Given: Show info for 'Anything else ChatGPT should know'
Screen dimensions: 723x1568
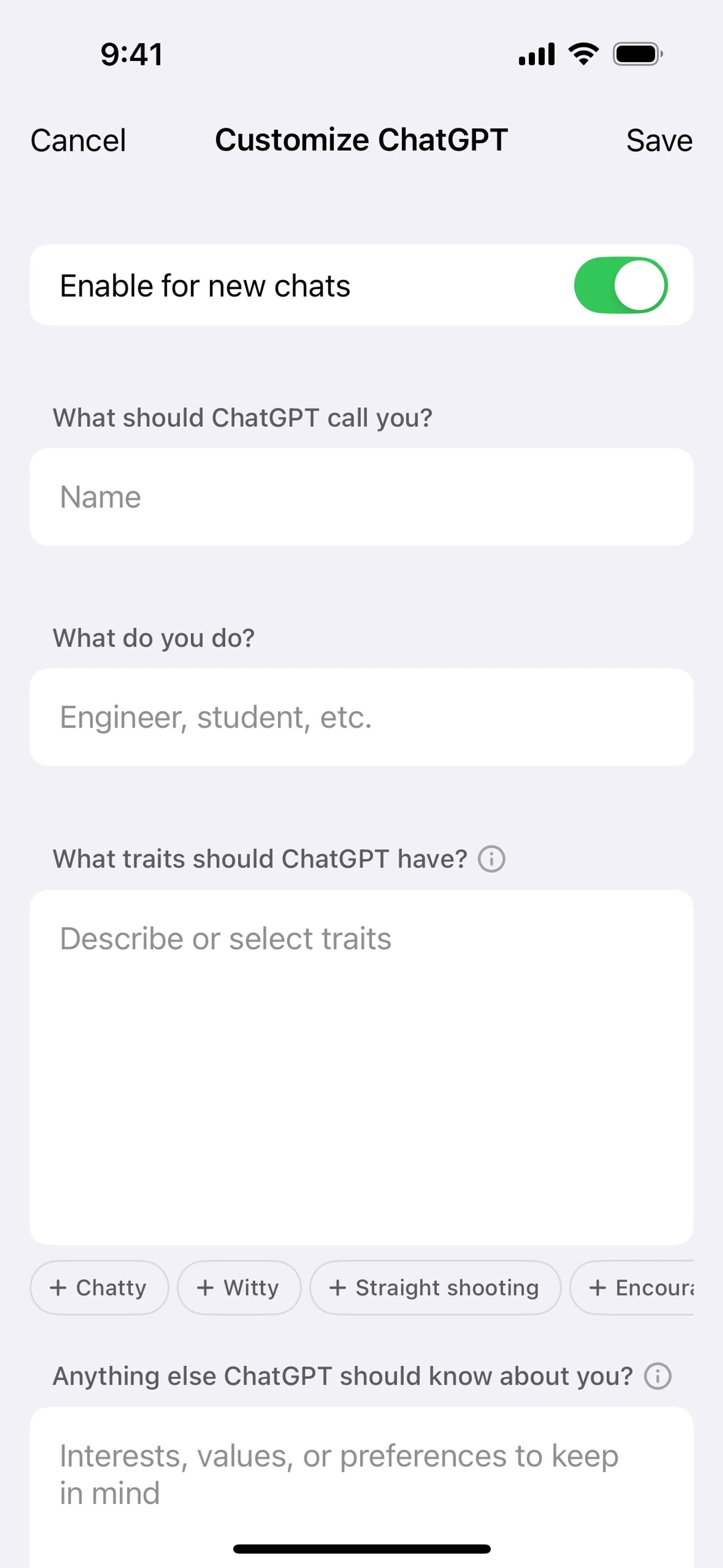Looking at the screenshot, I should (x=657, y=1376).
